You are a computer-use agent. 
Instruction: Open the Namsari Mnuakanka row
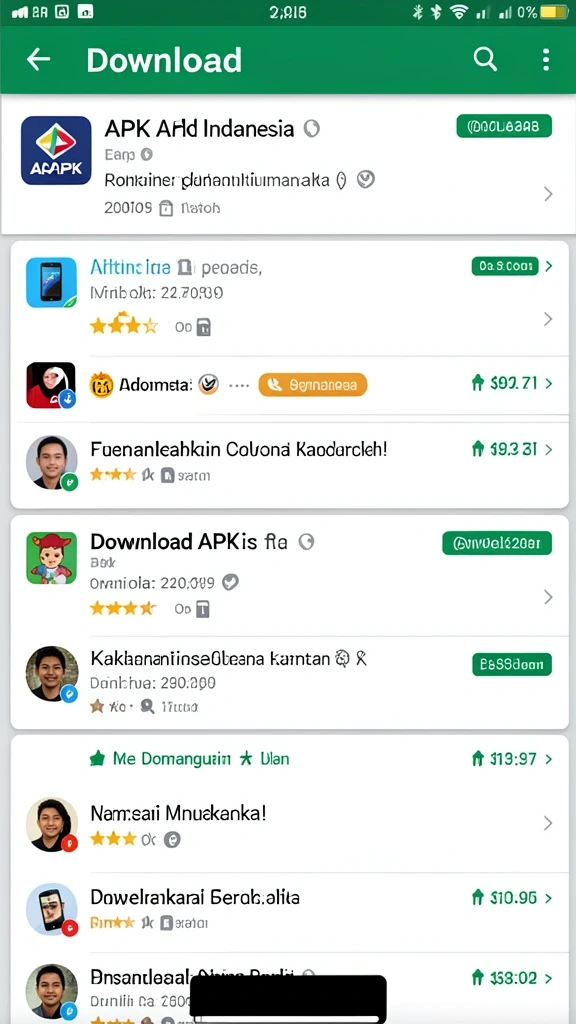click(x=289, y=824)
